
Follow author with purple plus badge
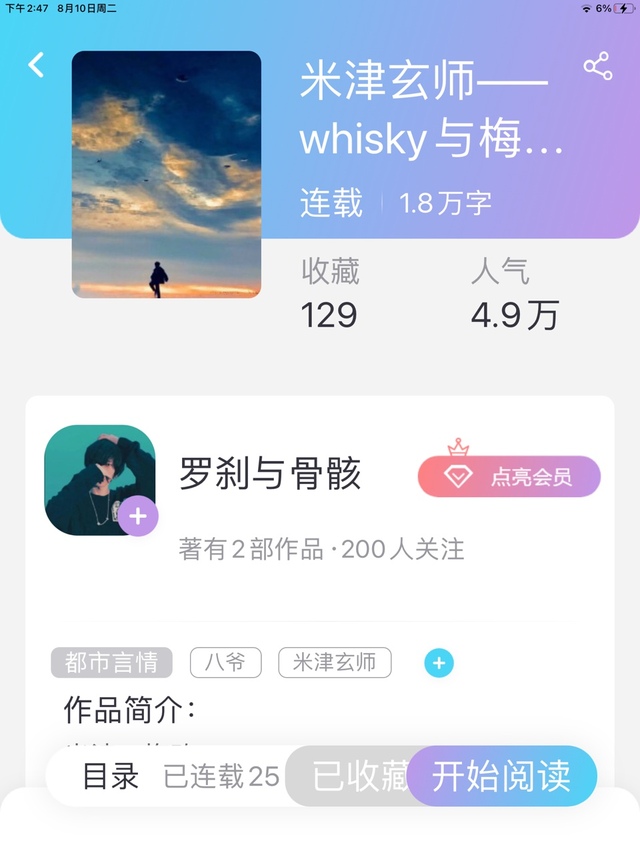tap(138, 516)
